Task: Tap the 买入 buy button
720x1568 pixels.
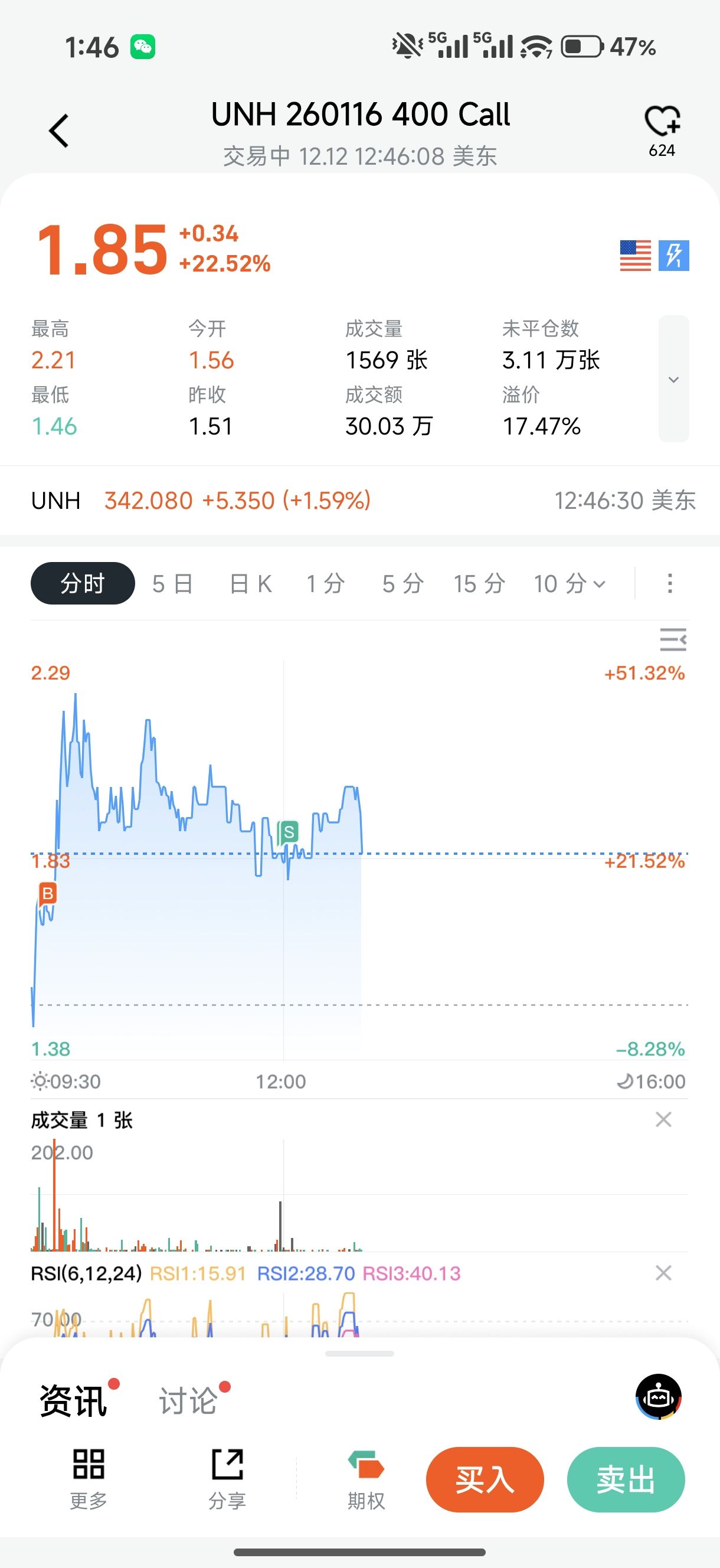Action: [x=485, y=1479]
